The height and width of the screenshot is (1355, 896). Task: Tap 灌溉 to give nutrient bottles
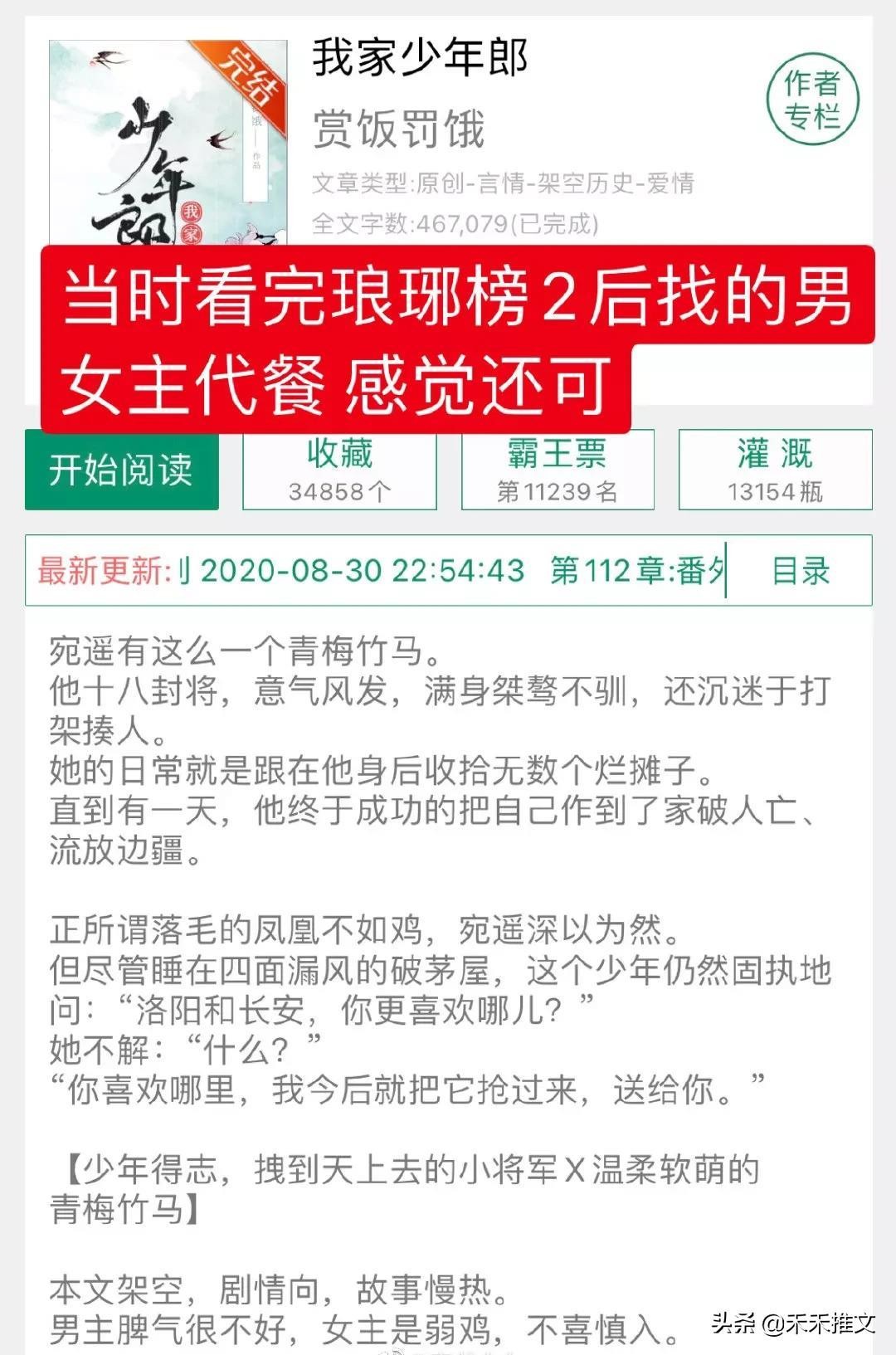775,470
